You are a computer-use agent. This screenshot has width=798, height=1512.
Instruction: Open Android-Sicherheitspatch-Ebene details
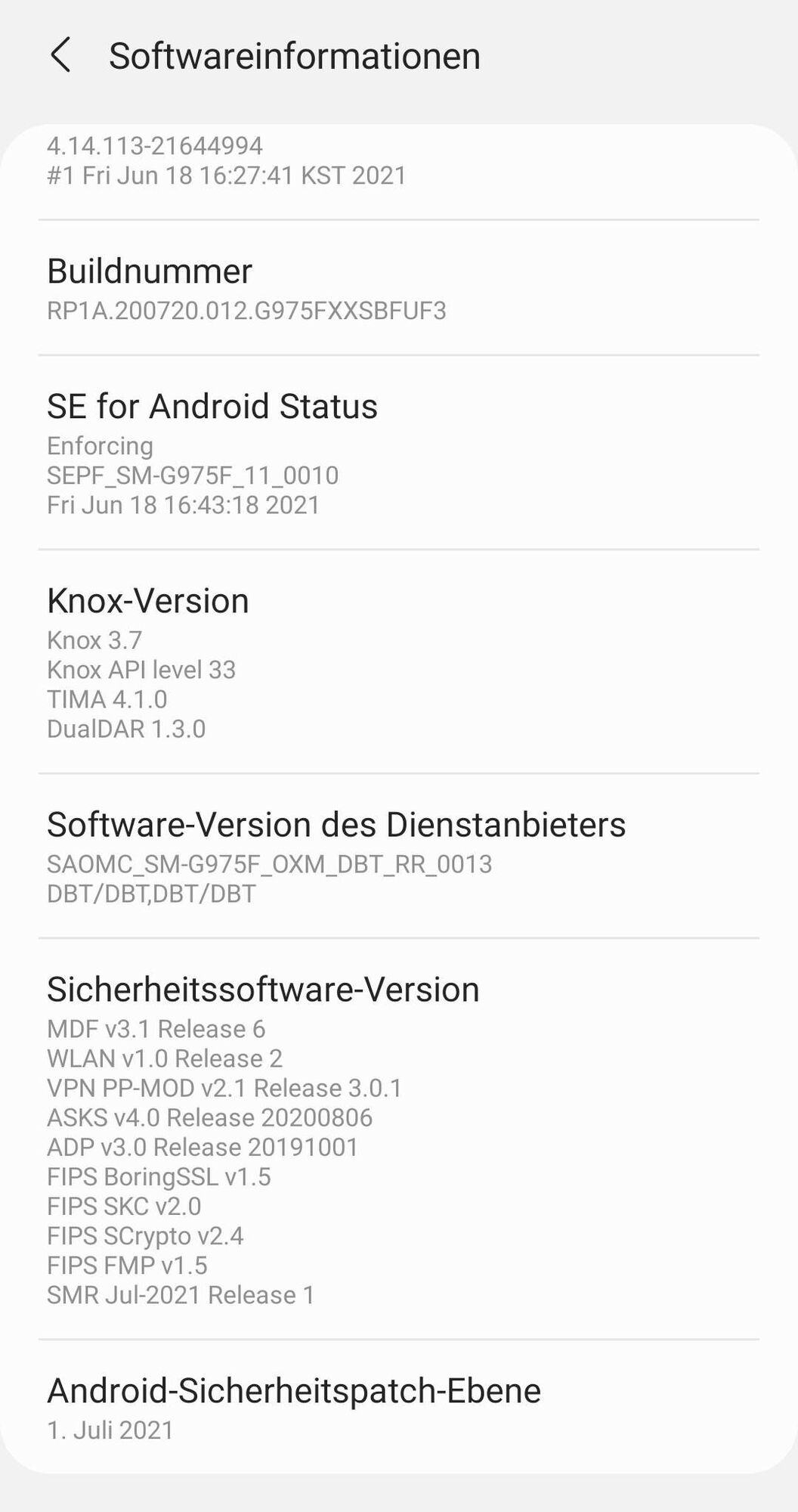click(398, 1408)
